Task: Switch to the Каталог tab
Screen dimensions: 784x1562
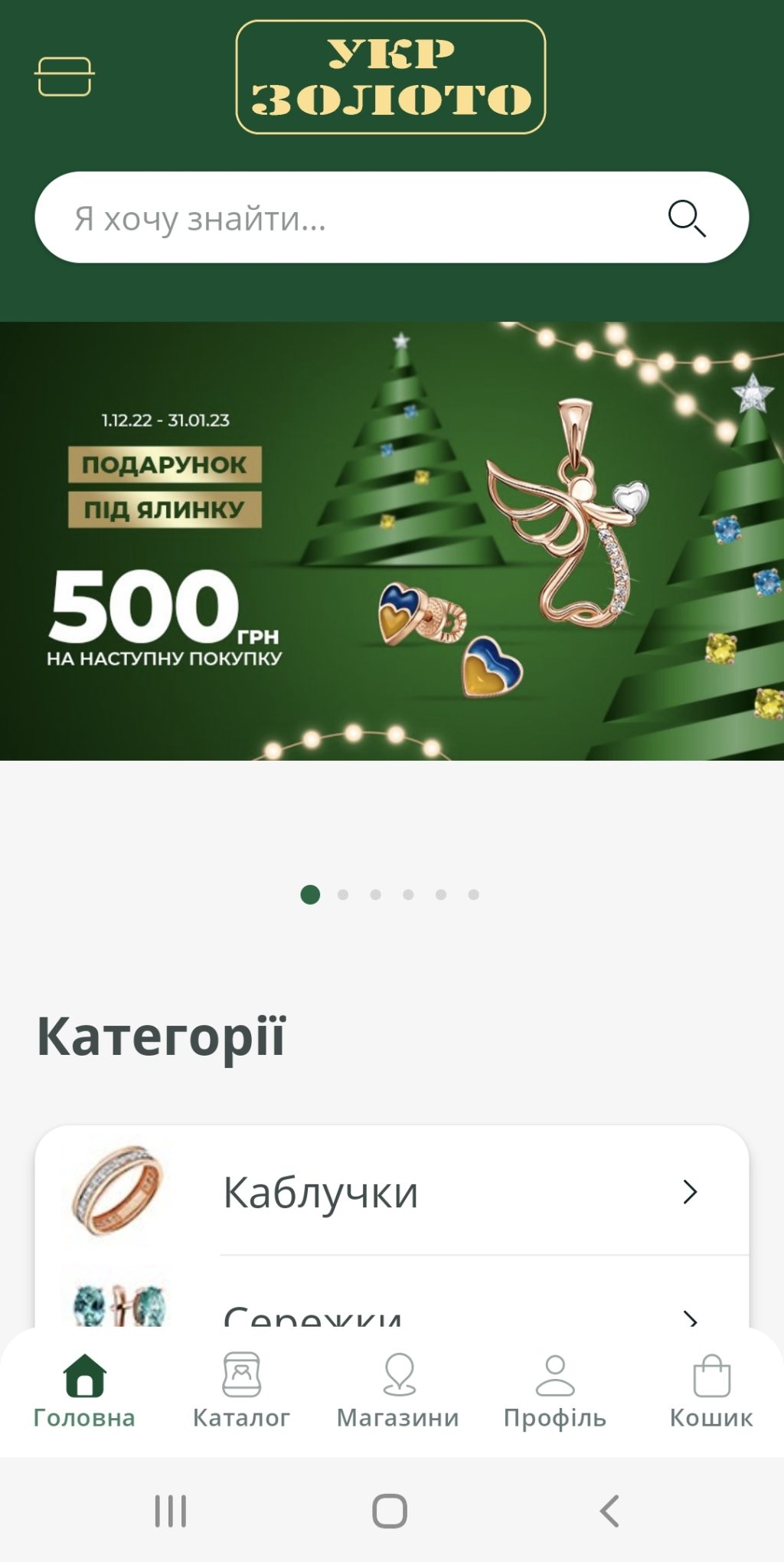Action: click(x=241, y=1390)
